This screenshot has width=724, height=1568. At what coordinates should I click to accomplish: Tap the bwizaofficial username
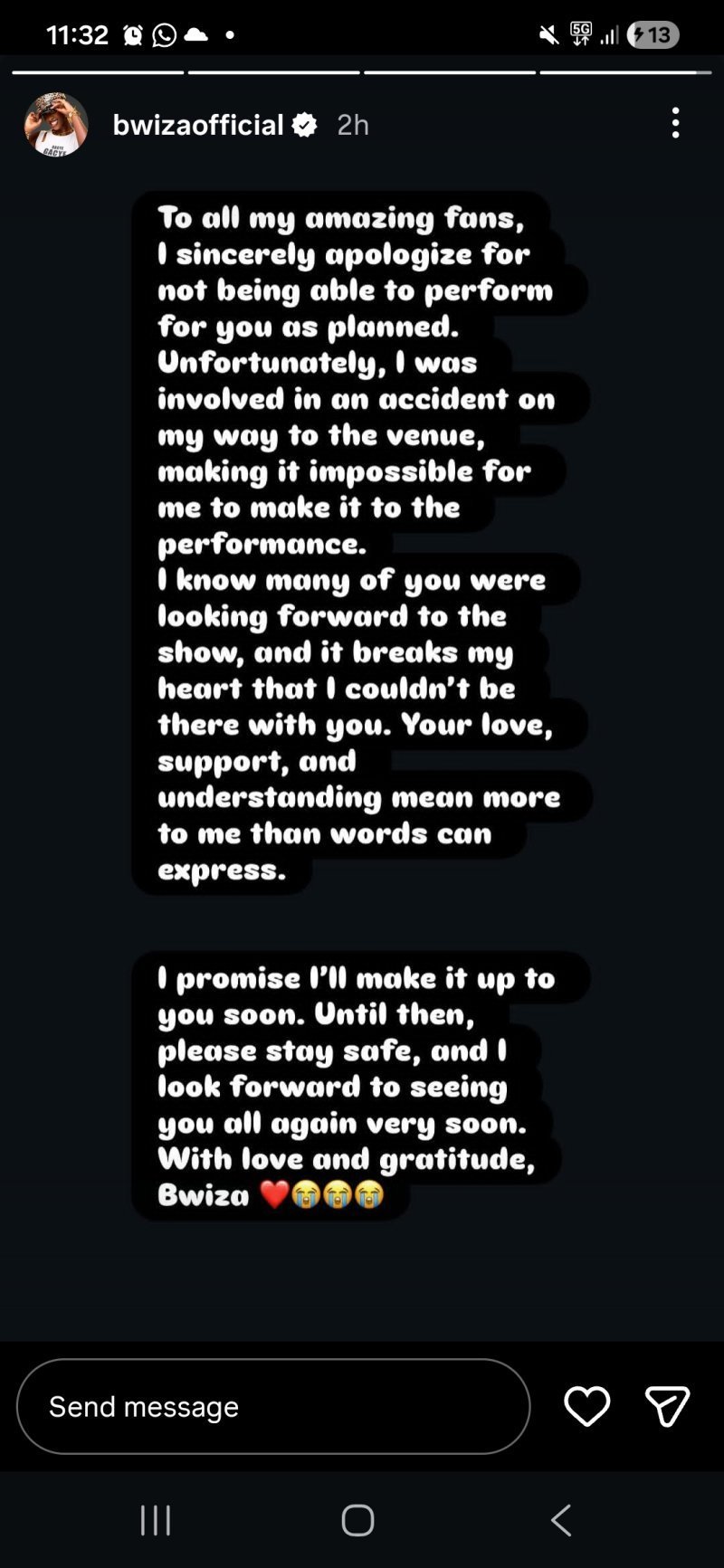198,125
